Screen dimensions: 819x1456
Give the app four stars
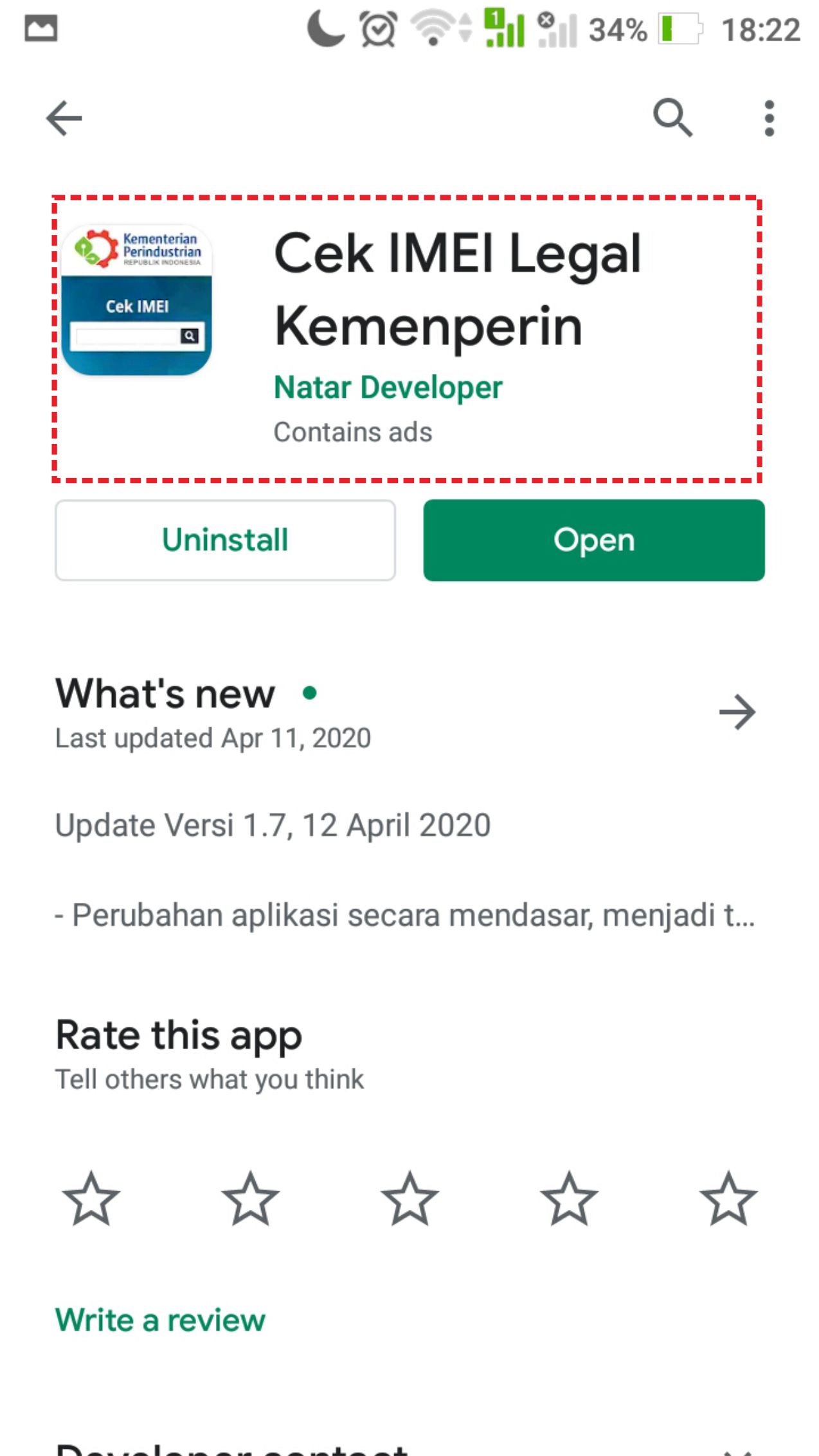pyautogui.click(x=569, y=1199)
